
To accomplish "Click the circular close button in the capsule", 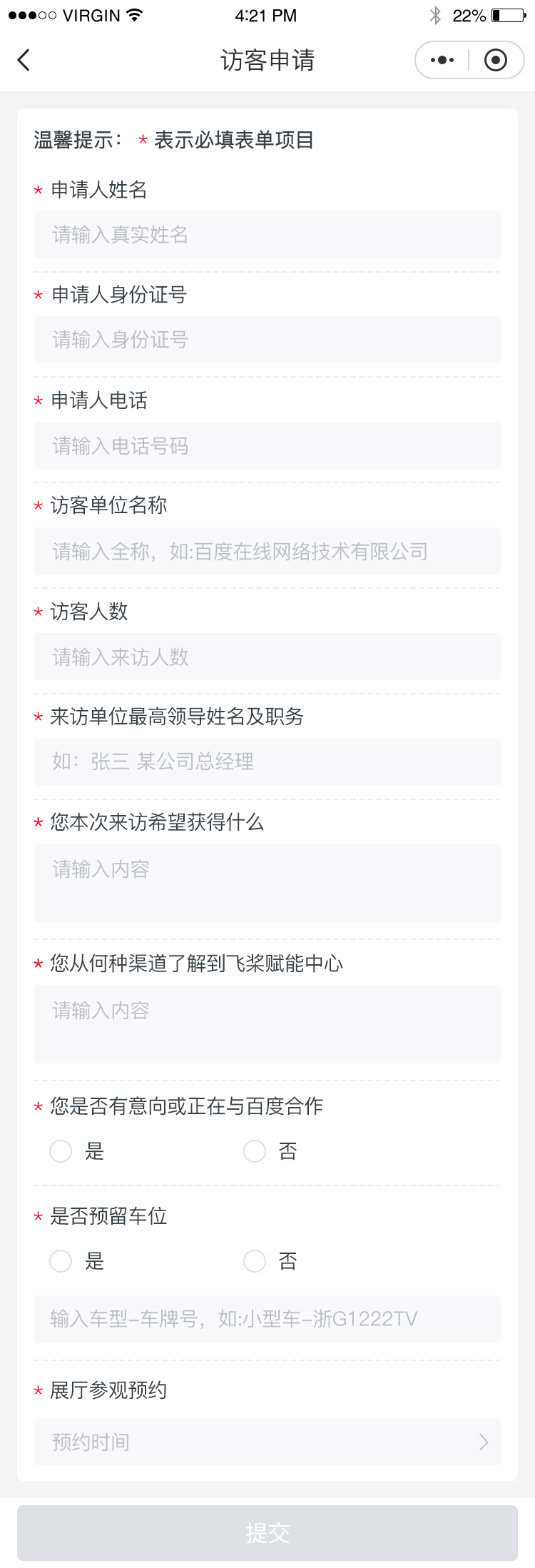I will click(494, 60).
